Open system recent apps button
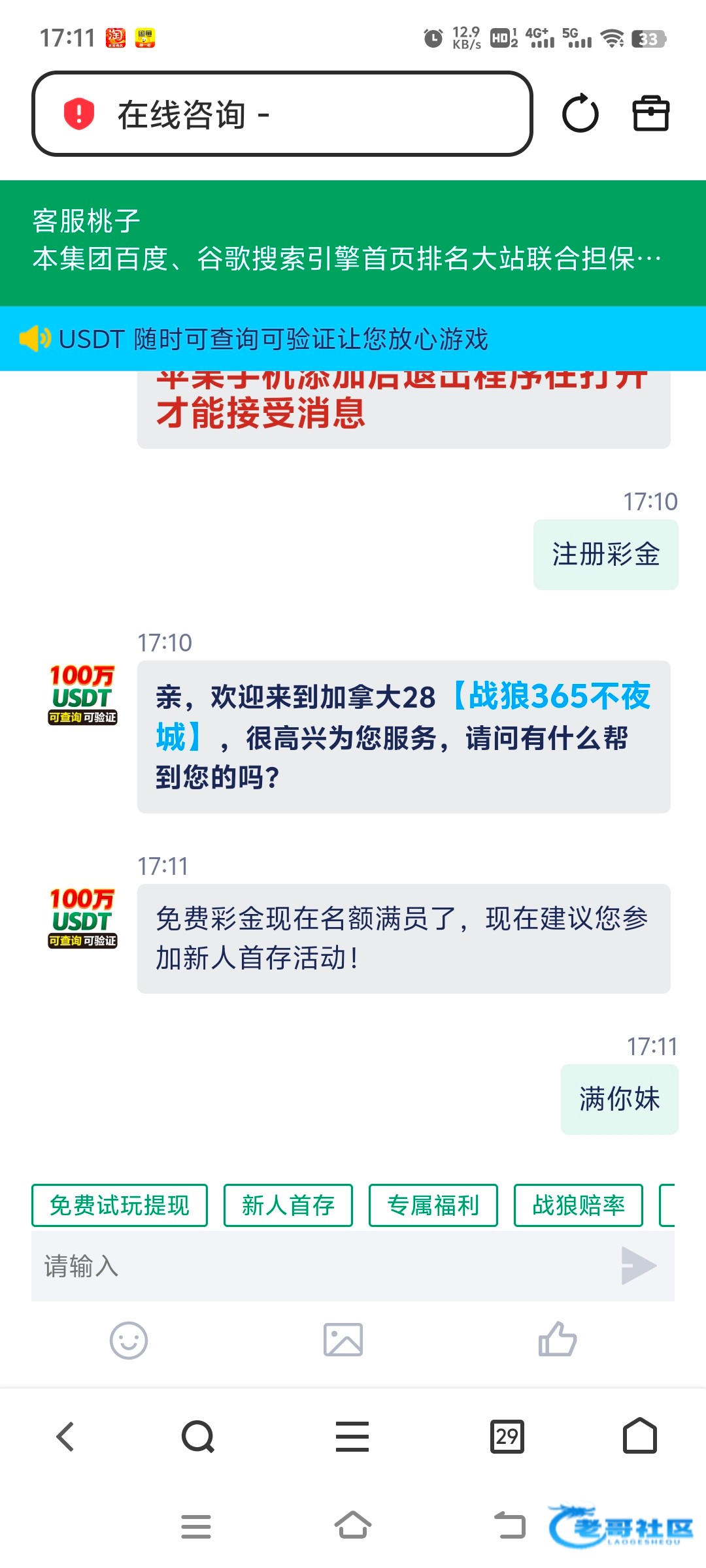This screenshot has width=706, height=1568. coord(196,1527)
